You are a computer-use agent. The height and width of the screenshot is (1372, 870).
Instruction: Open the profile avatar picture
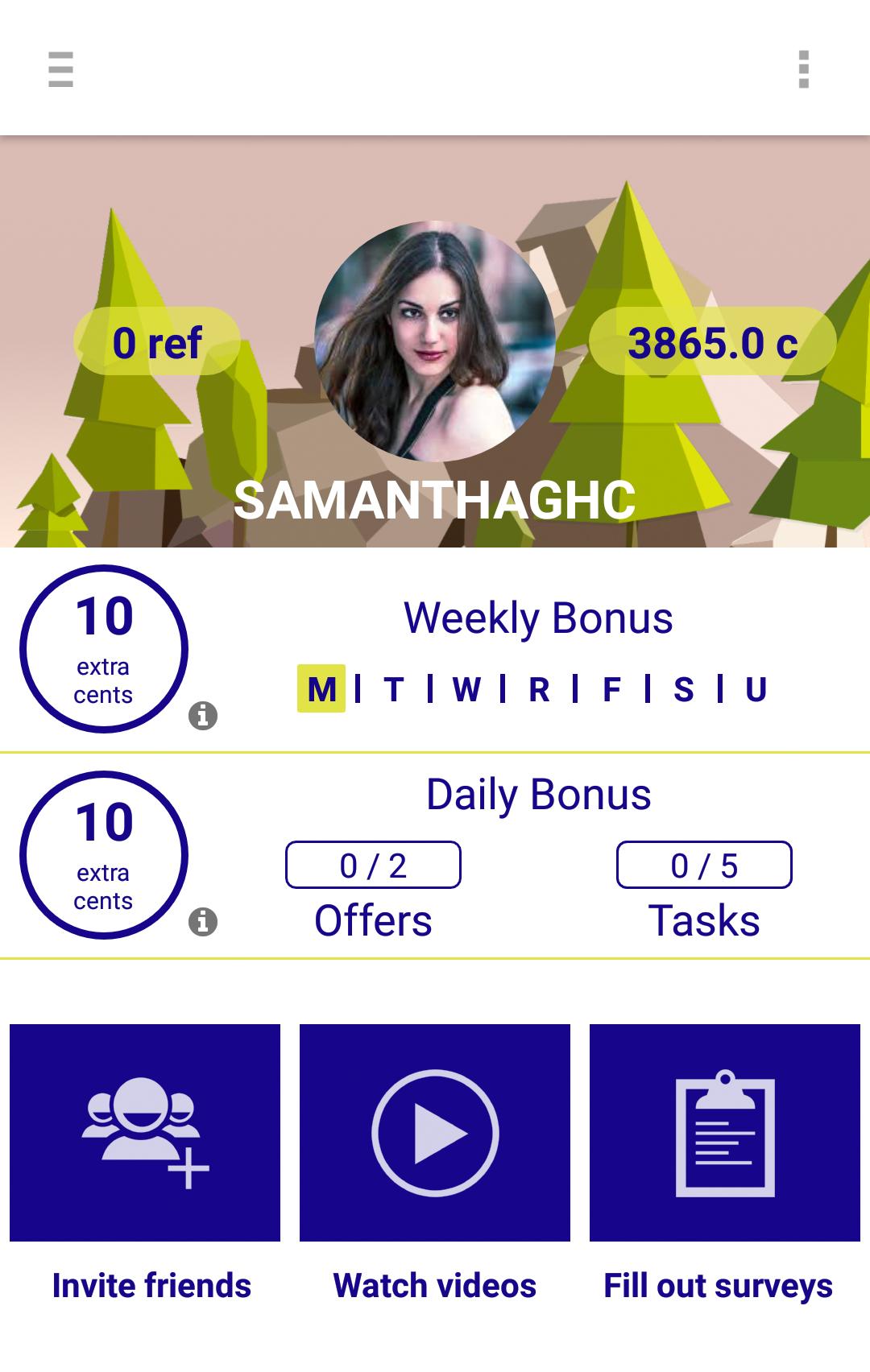435,341
